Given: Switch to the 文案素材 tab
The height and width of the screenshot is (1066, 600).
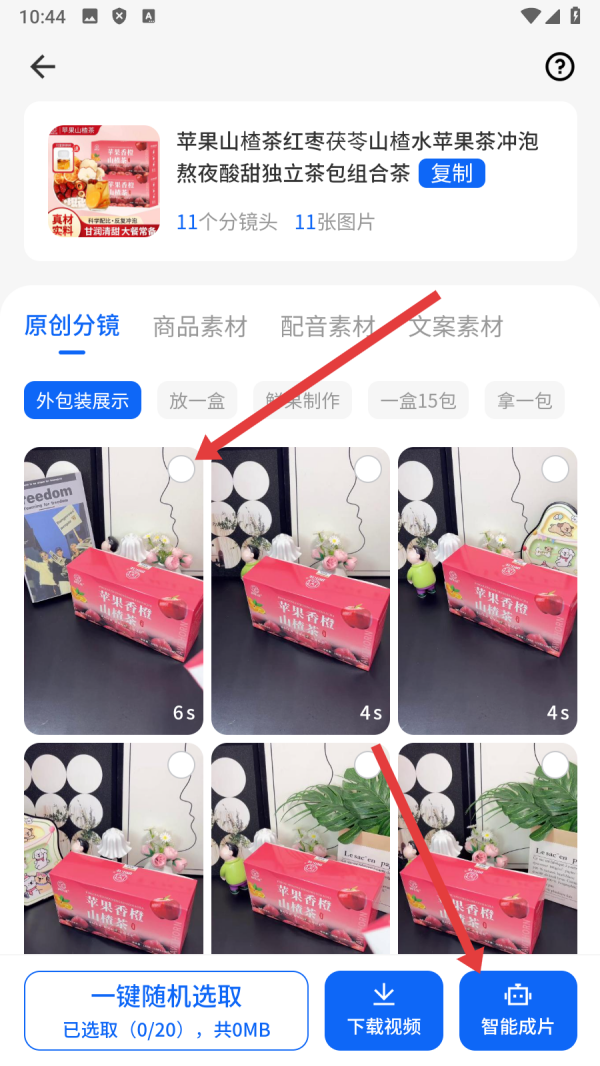Looking at the screenshot, I should pos(456,326).
